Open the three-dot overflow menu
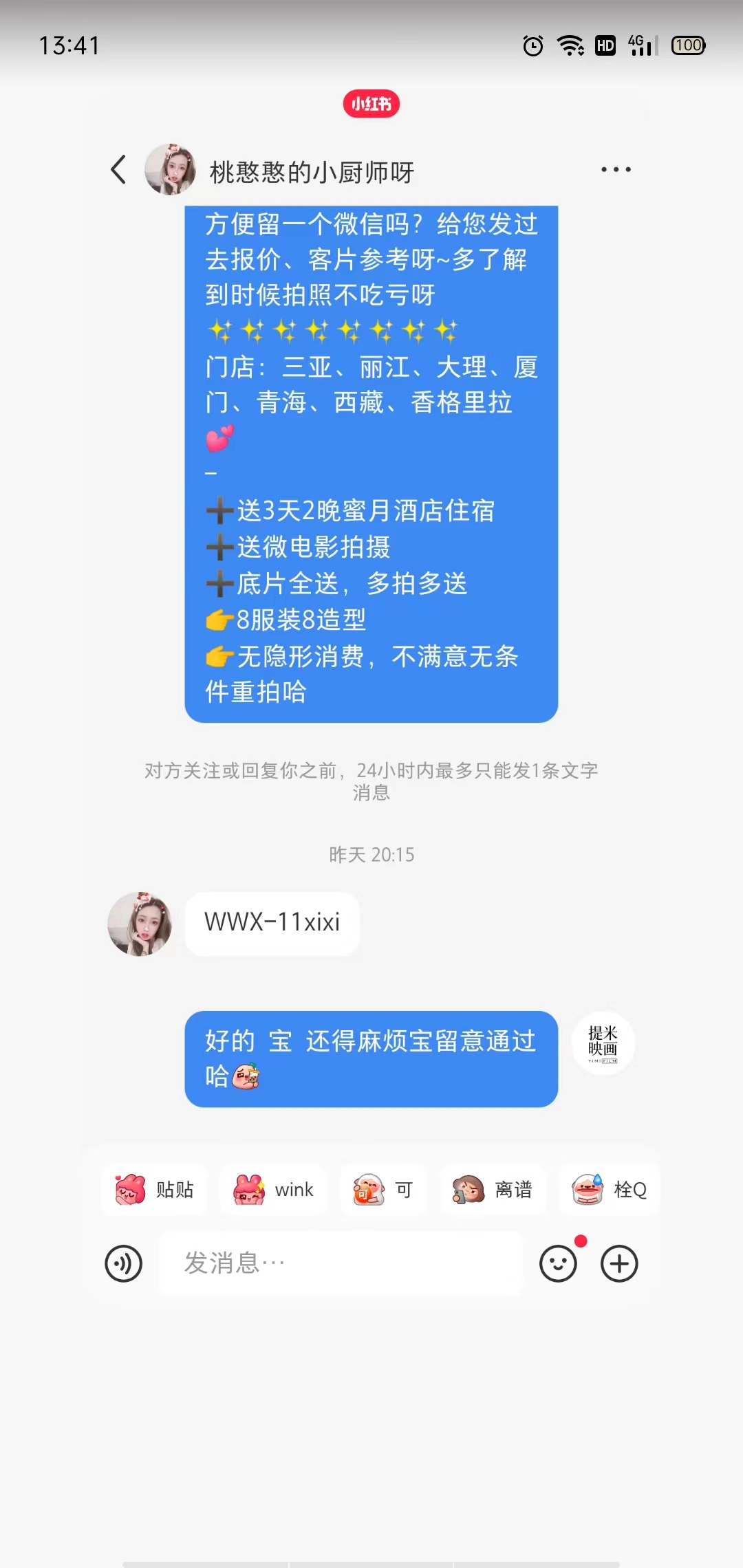The width and height of the screenshot is (743, 1568). pyautogui.click(x=616, y=169)
